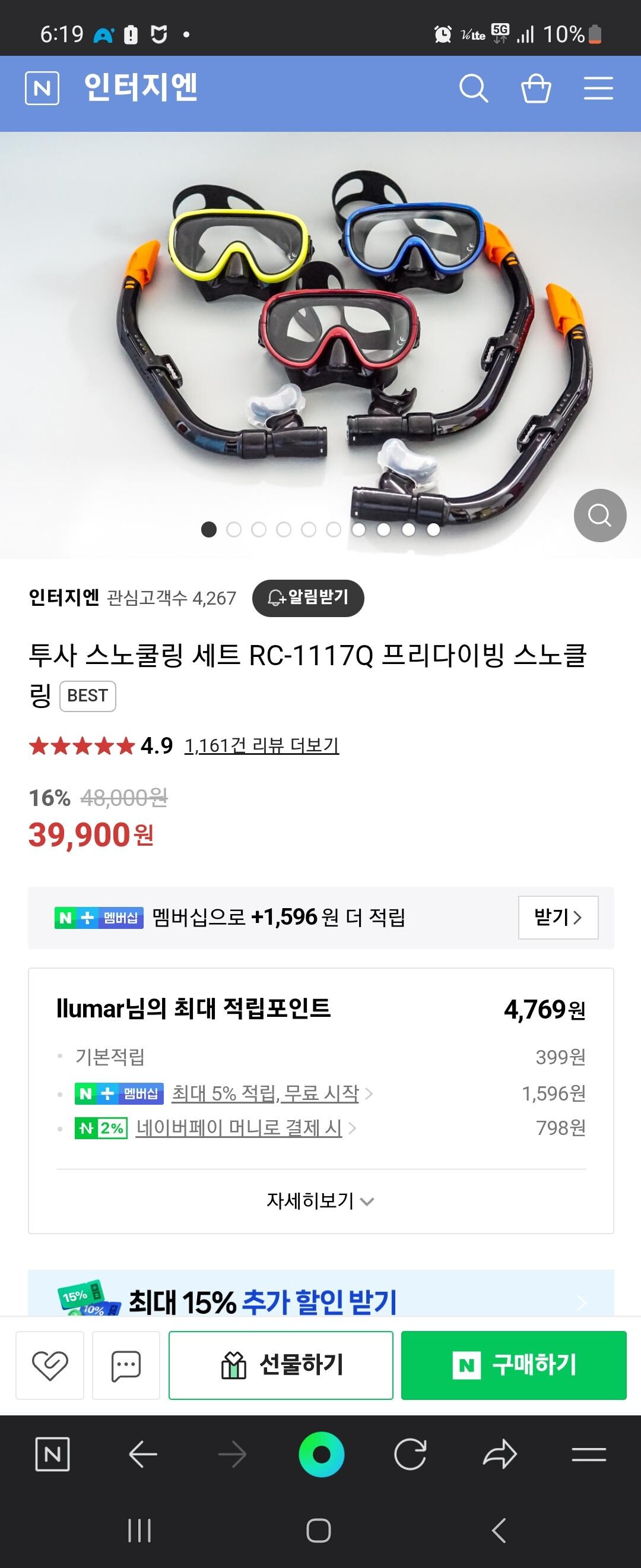This screenshot has width=641, height=1568.
Task: Tap 선물하기 to send as a gift
Action: (x=281, y=1365)
